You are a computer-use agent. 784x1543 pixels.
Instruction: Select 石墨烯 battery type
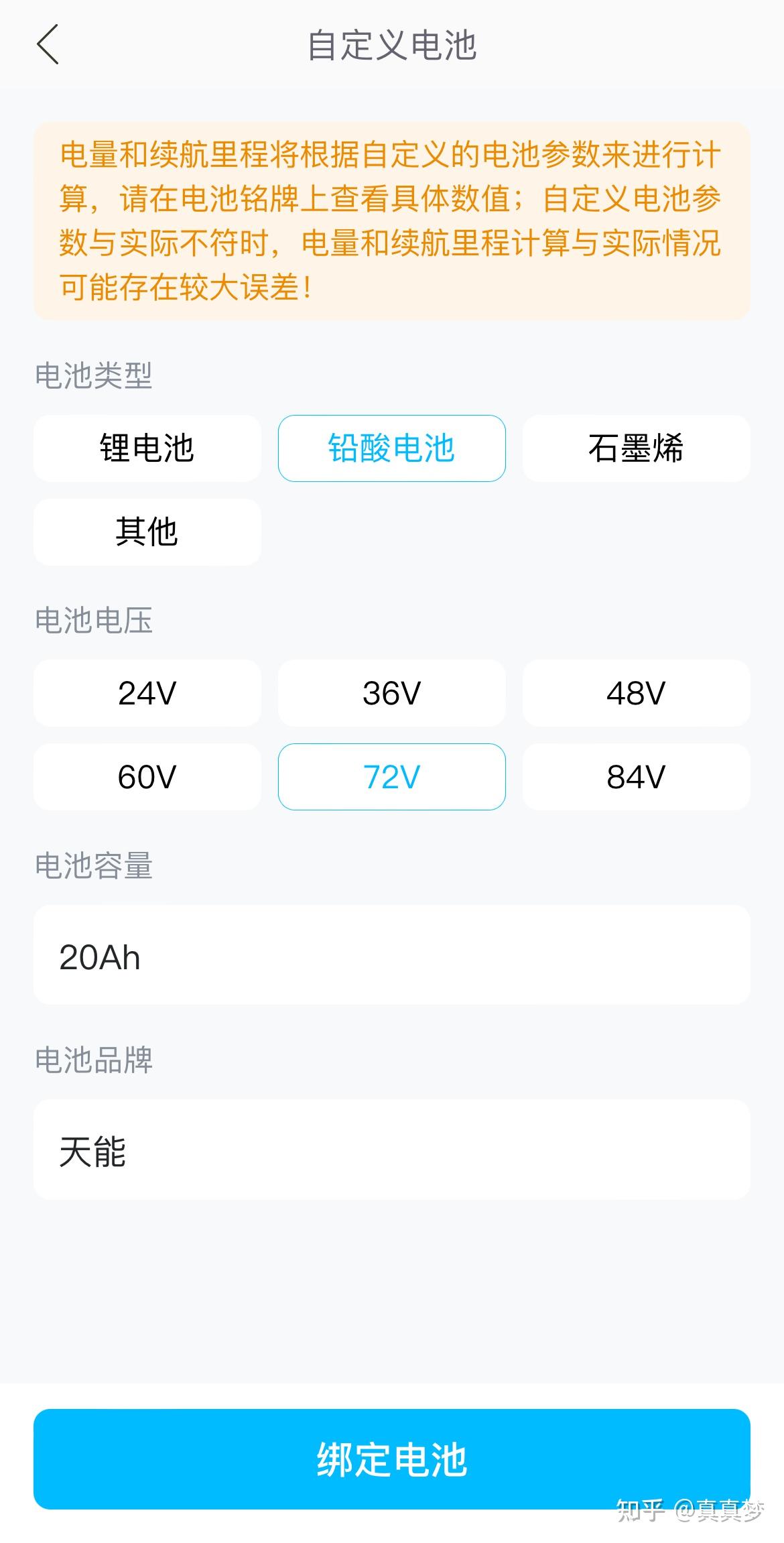pos(635,449)
